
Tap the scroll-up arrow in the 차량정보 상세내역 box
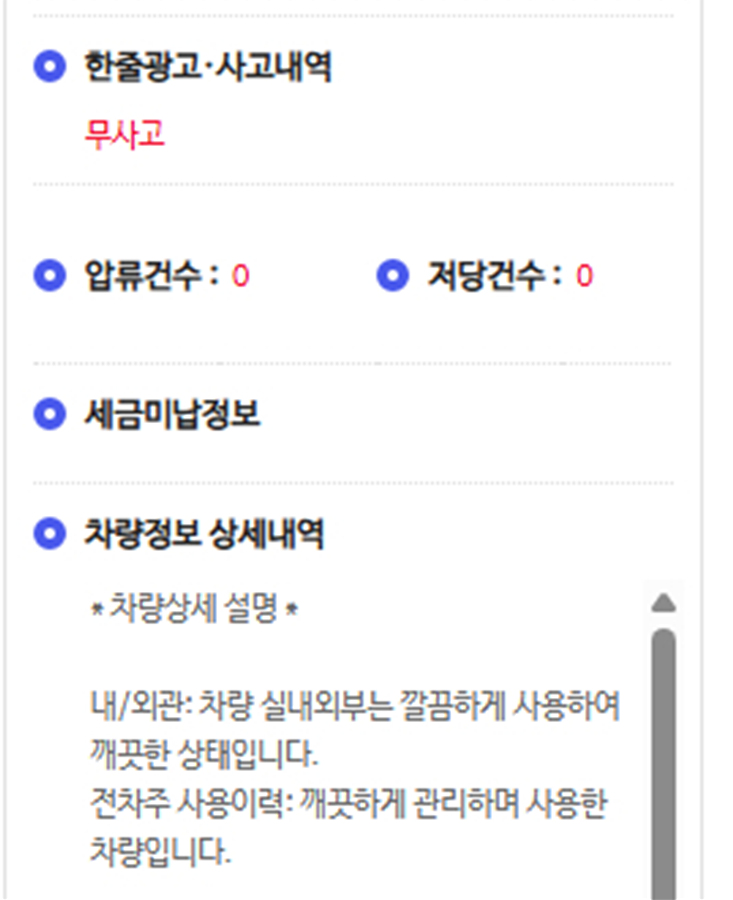663,602
